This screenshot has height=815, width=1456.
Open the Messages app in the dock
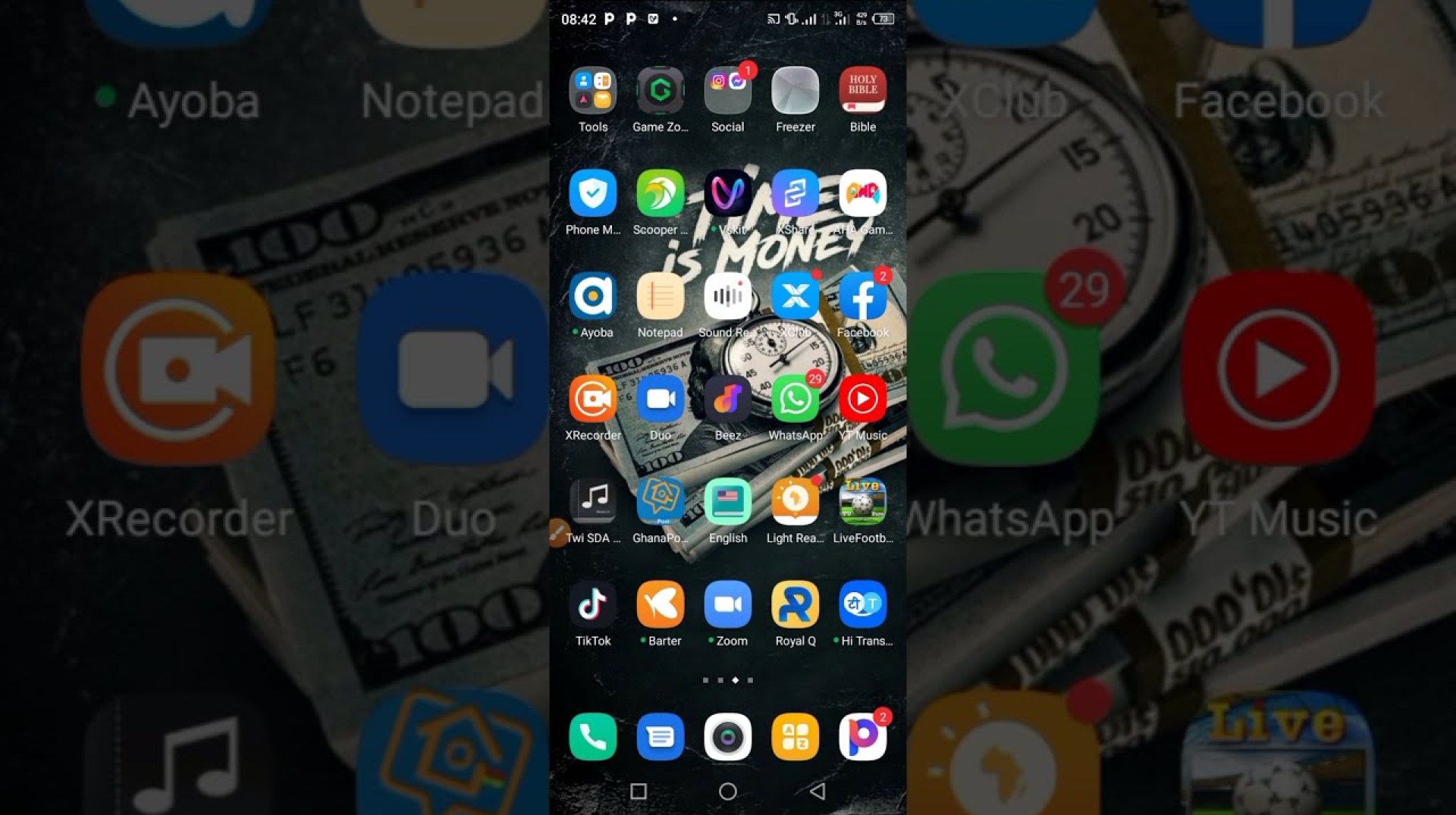tap(660, 736)
